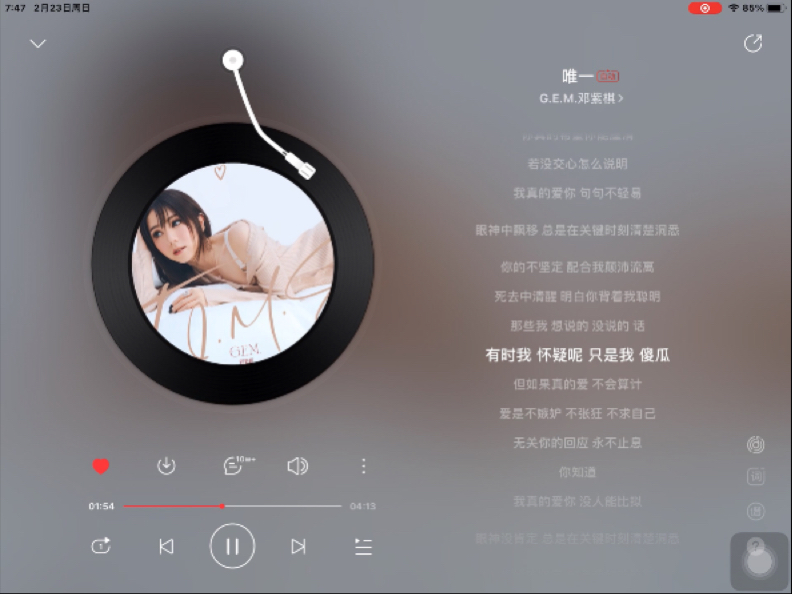Open the volume control speaker icon
The height and width of the screenshot is (594, 792).
[x=297, y=466]
